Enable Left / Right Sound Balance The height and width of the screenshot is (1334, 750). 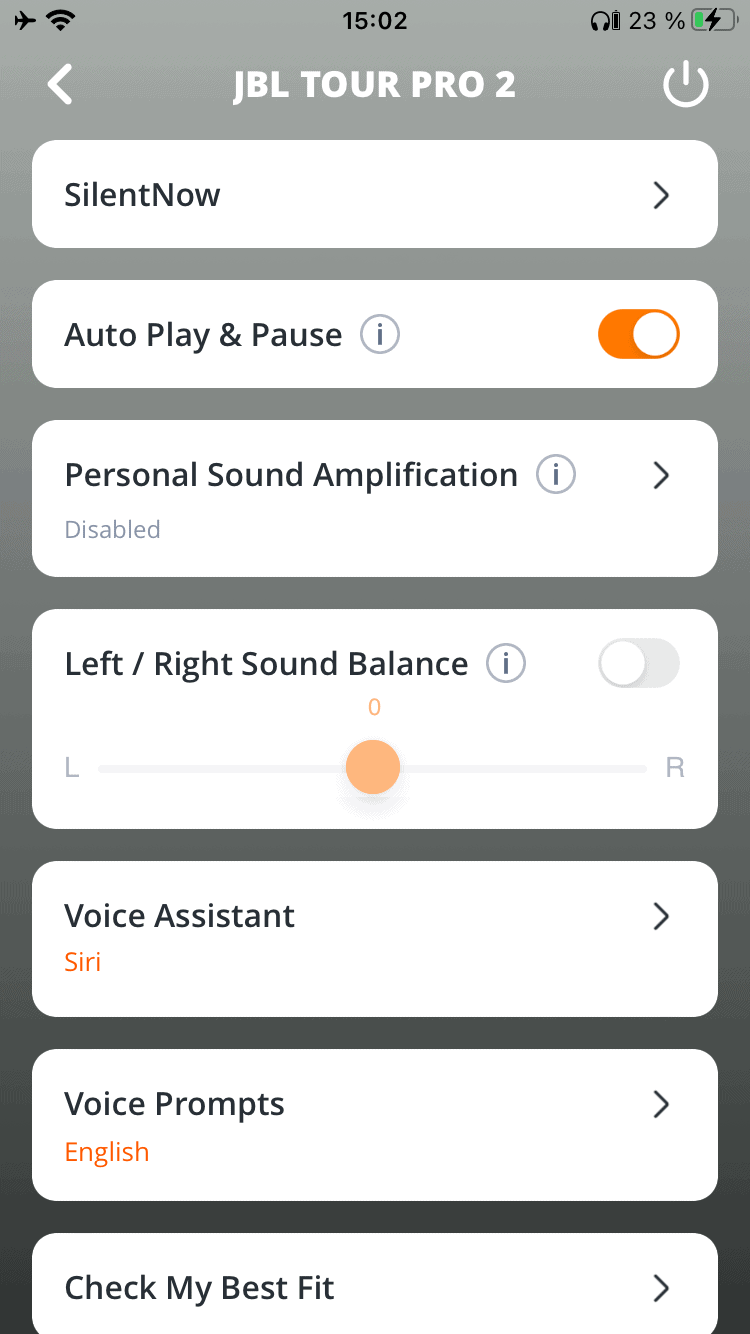pos(638,664)
